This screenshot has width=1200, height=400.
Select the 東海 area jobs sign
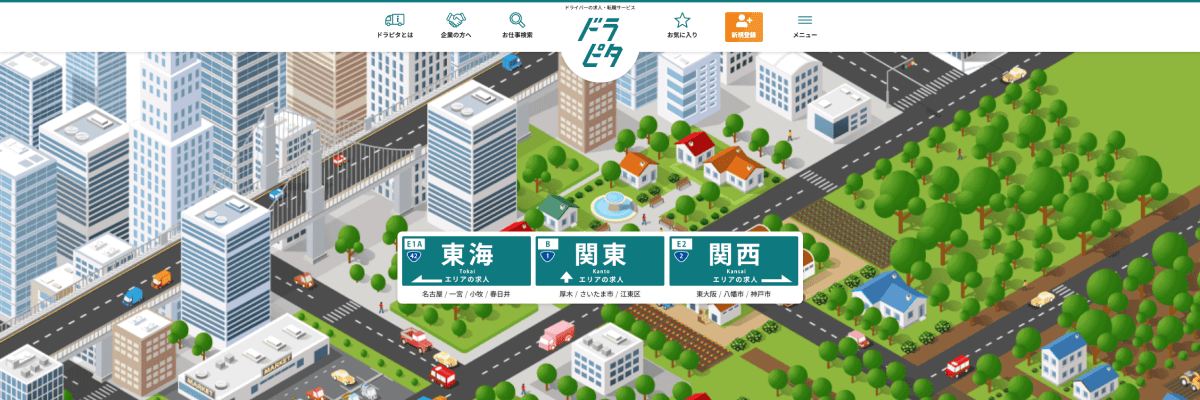(x=465, y=261)
